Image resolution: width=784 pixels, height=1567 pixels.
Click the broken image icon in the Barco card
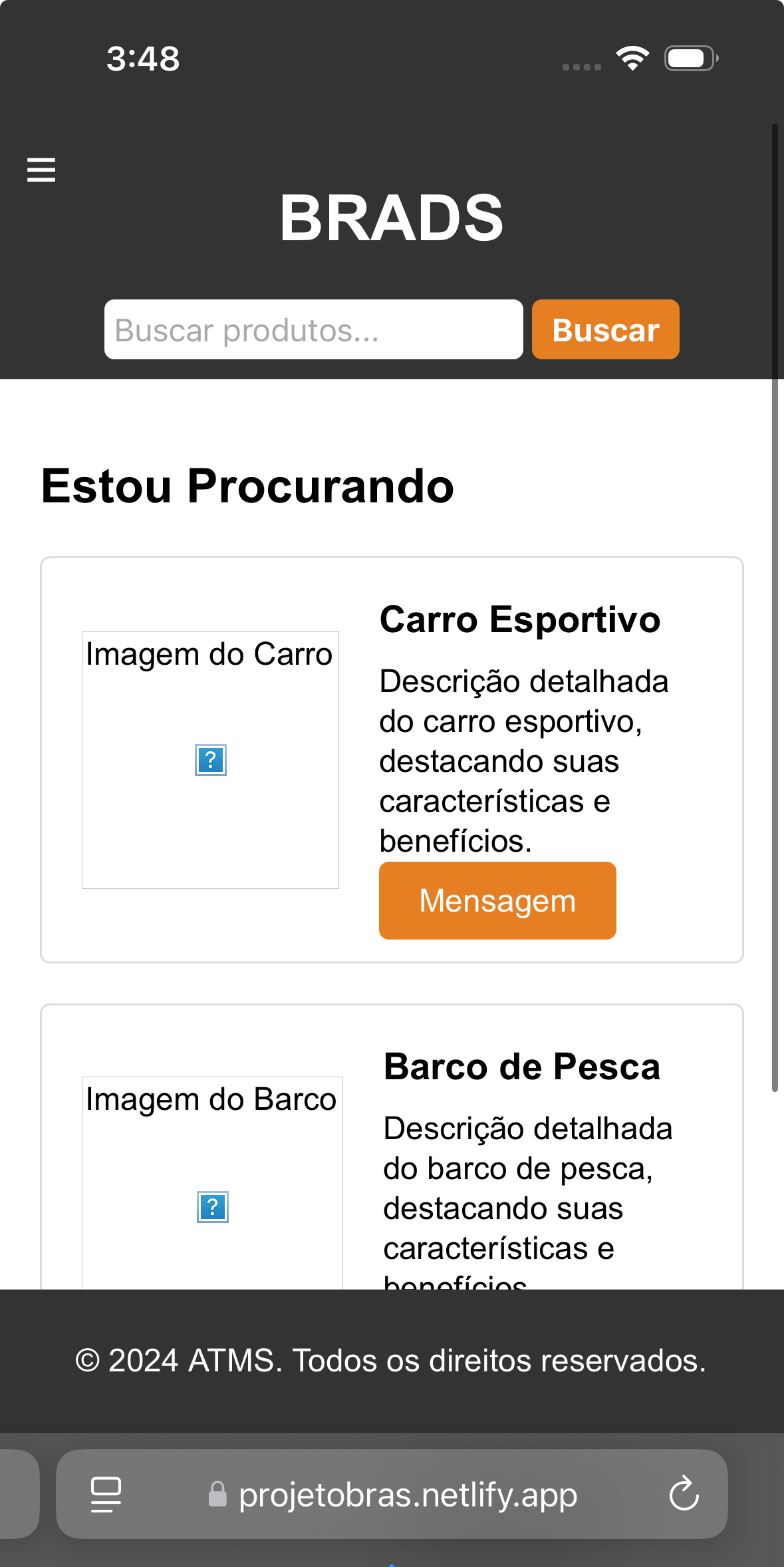click(x=213, y=1207)
